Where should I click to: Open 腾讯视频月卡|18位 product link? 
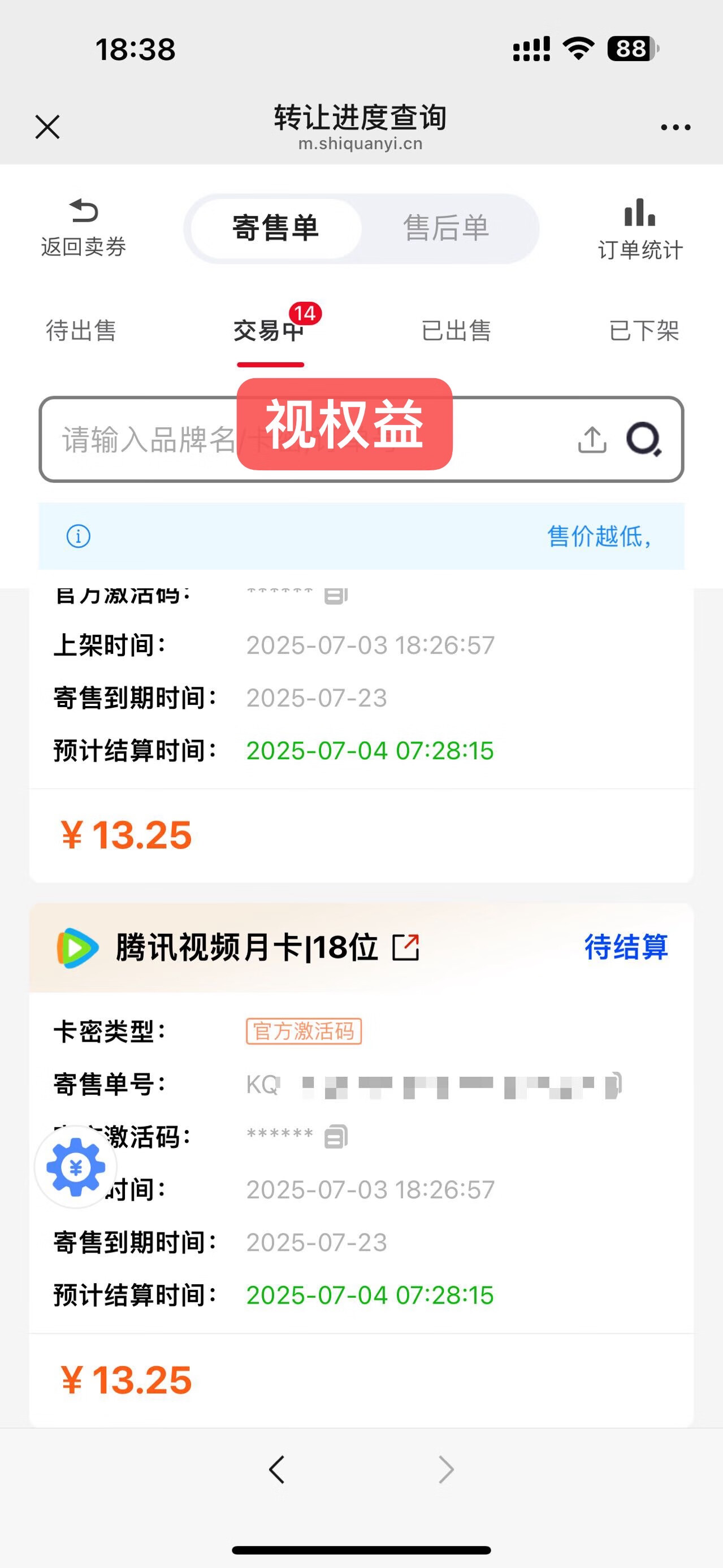406,948
